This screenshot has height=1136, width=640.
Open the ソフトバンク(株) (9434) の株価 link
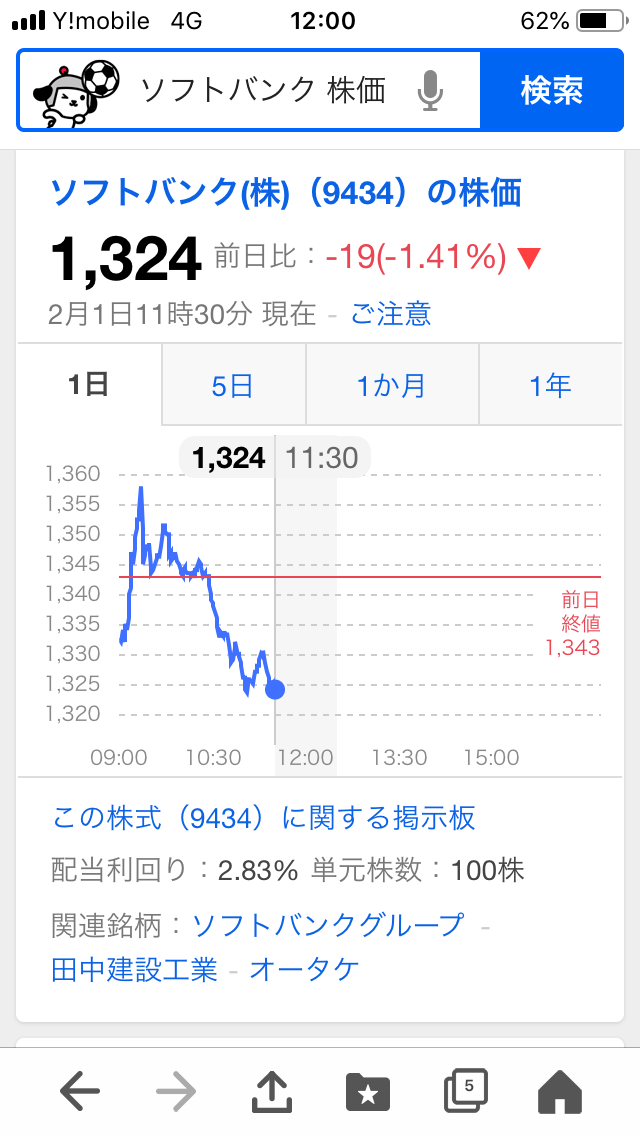point(286,192)
